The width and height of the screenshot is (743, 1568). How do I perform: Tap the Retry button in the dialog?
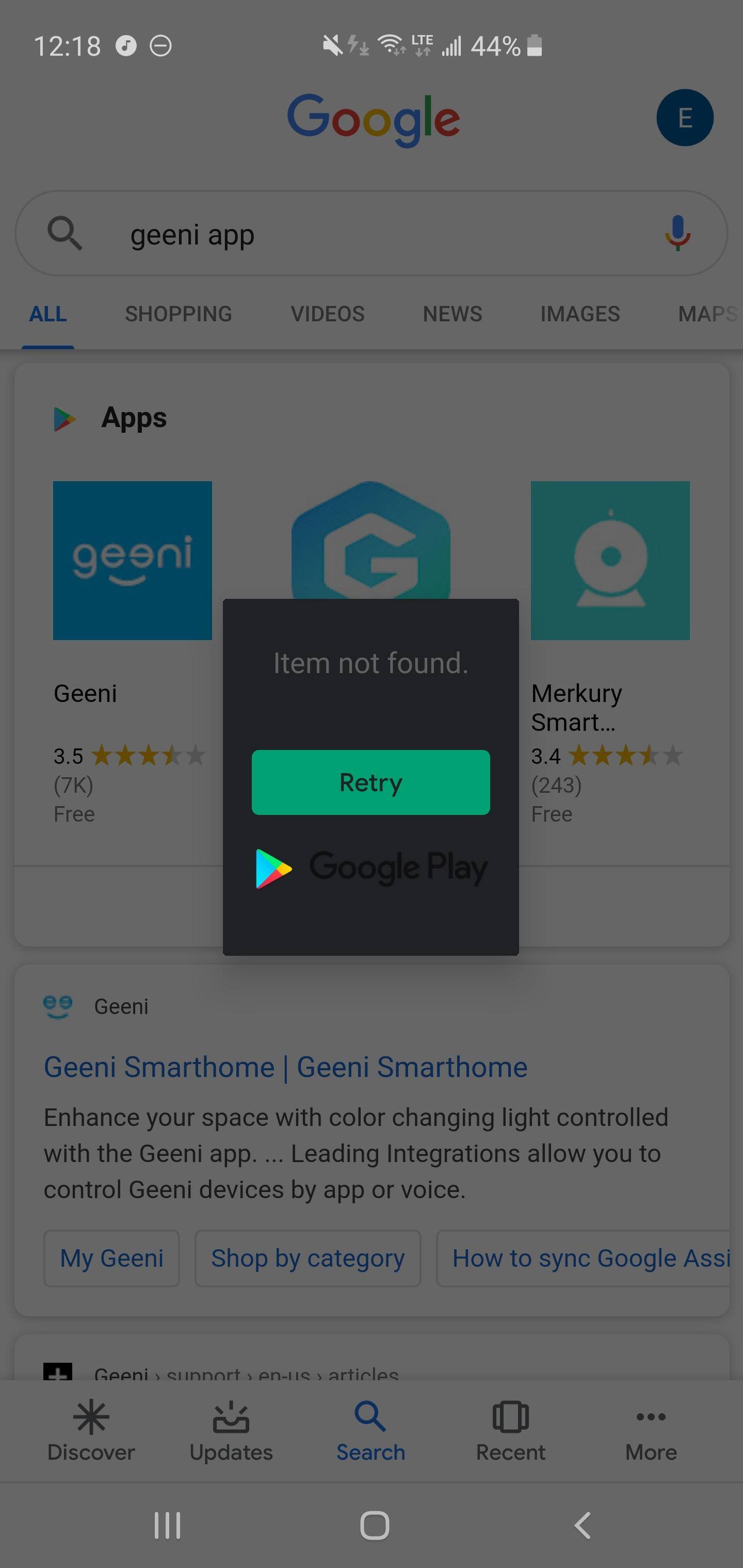point(370,782)
